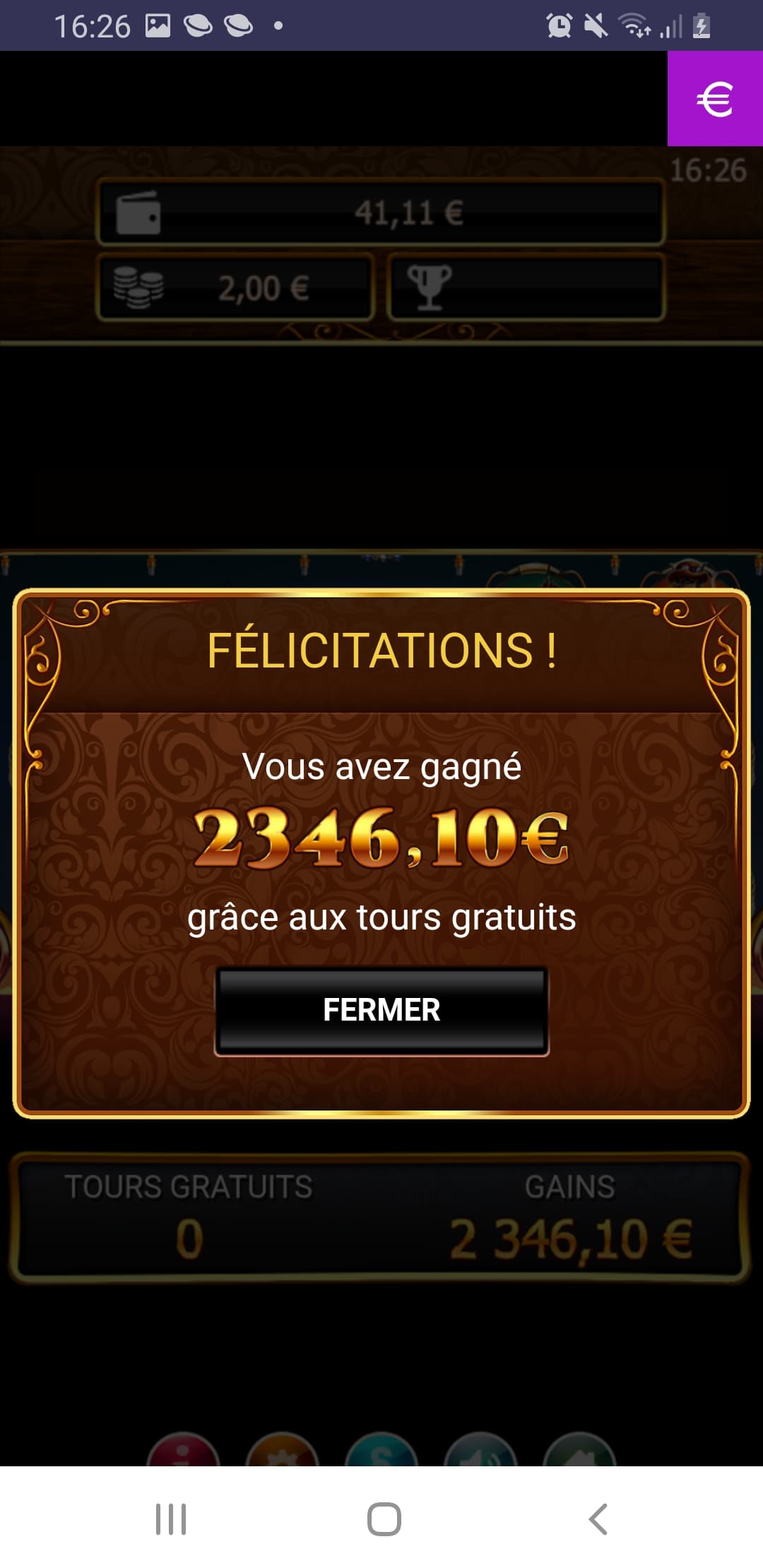Viewport: 763px width, 1568px height.
Task: Go back using the system back button
Action: tap(598, 1519)
